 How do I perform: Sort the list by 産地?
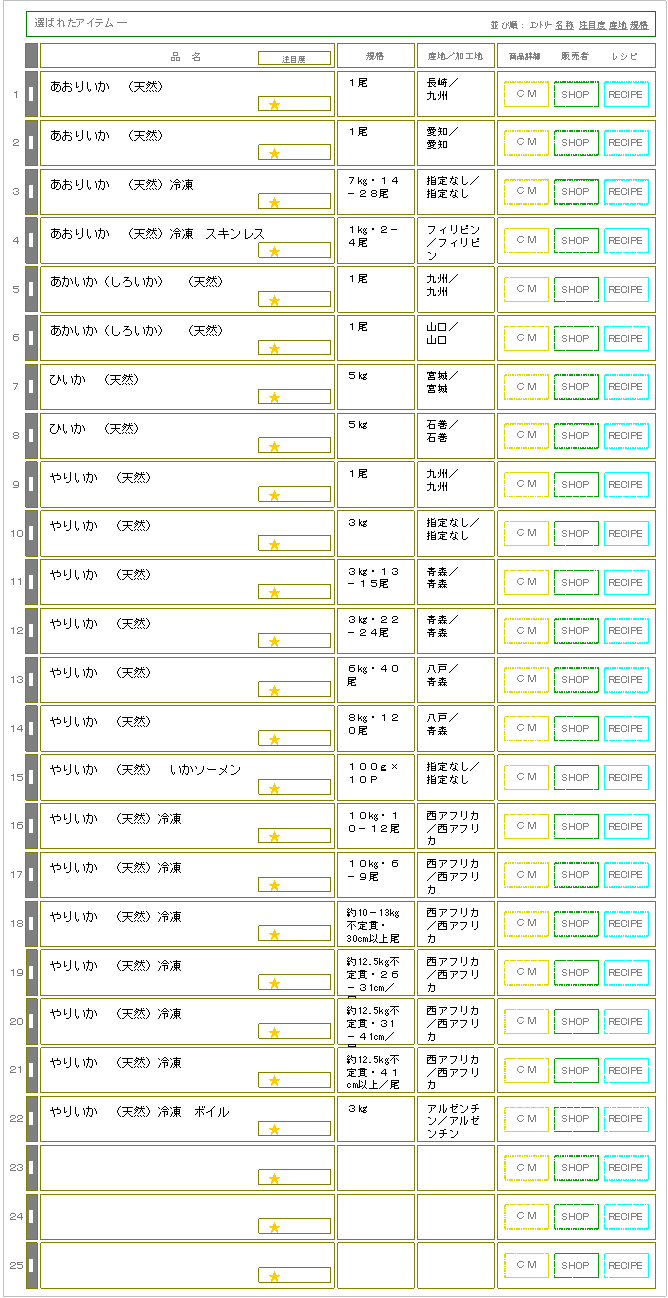[x=618, y=25]
